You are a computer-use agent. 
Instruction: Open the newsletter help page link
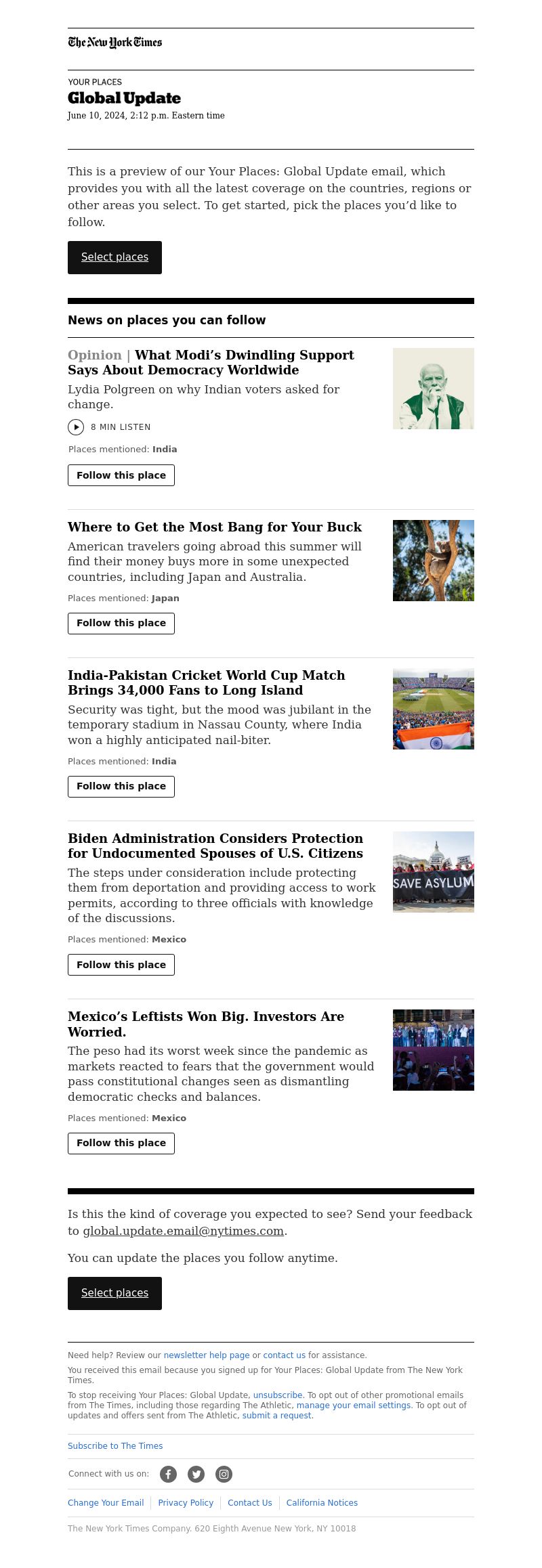coord(207,1355)
